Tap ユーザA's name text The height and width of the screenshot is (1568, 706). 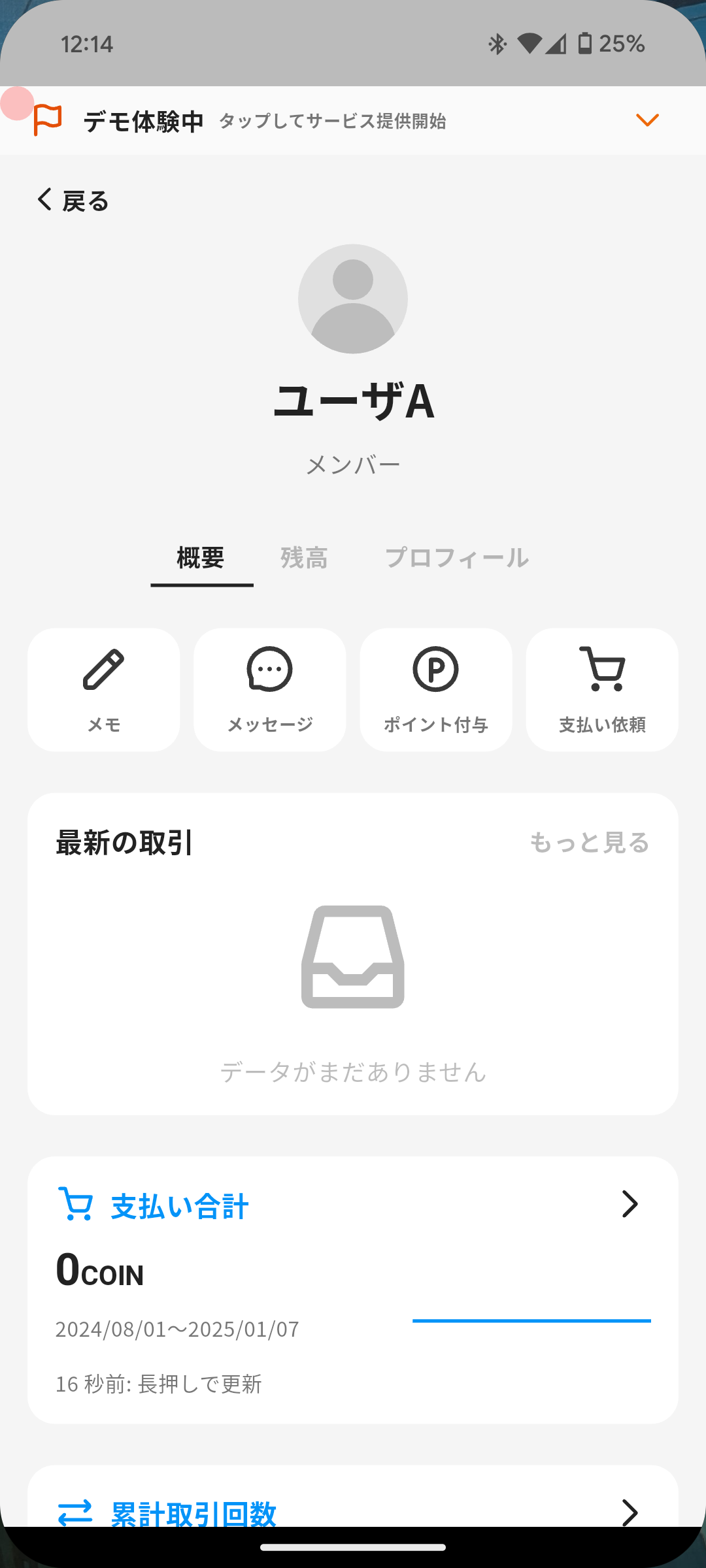coord(353,400)
